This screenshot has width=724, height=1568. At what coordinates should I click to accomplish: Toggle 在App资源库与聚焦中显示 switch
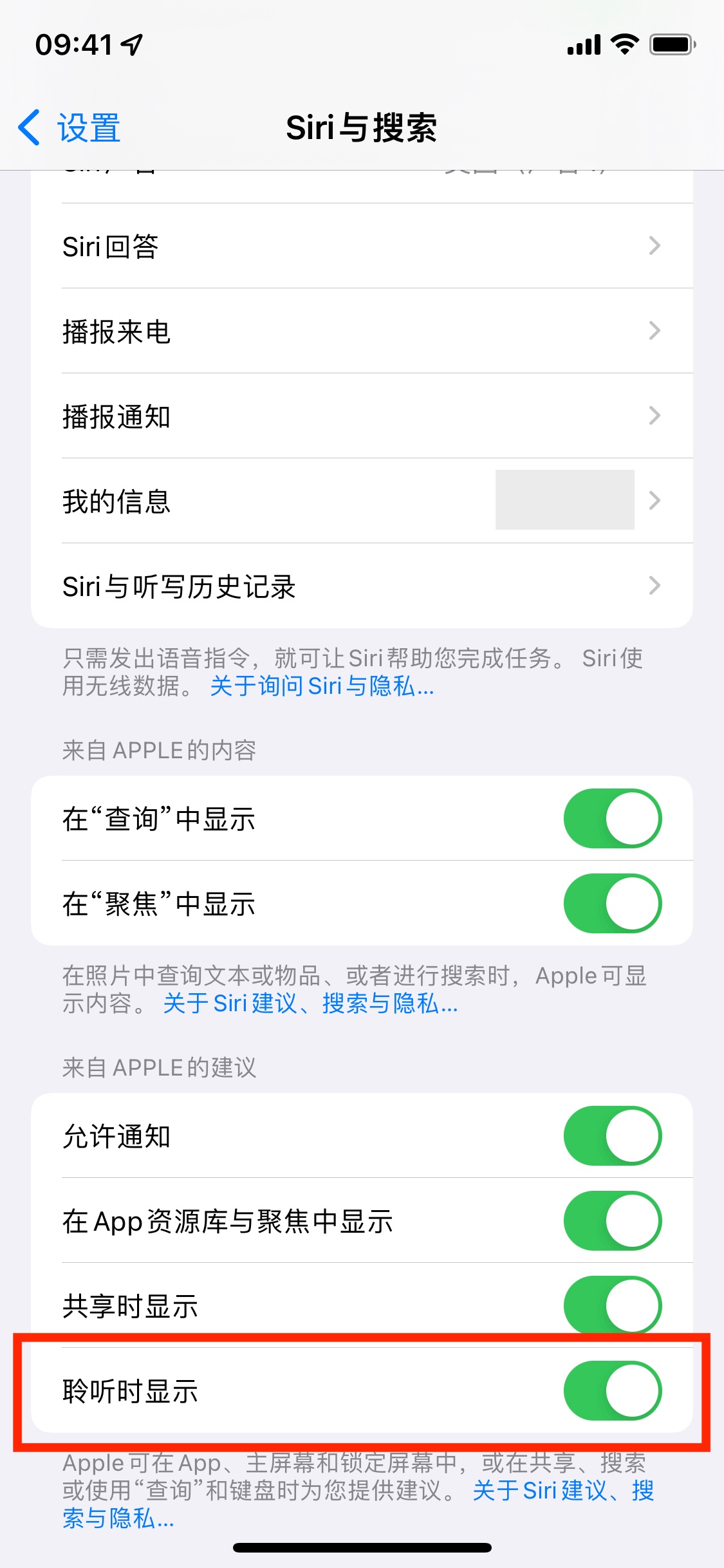(612, 1220)
